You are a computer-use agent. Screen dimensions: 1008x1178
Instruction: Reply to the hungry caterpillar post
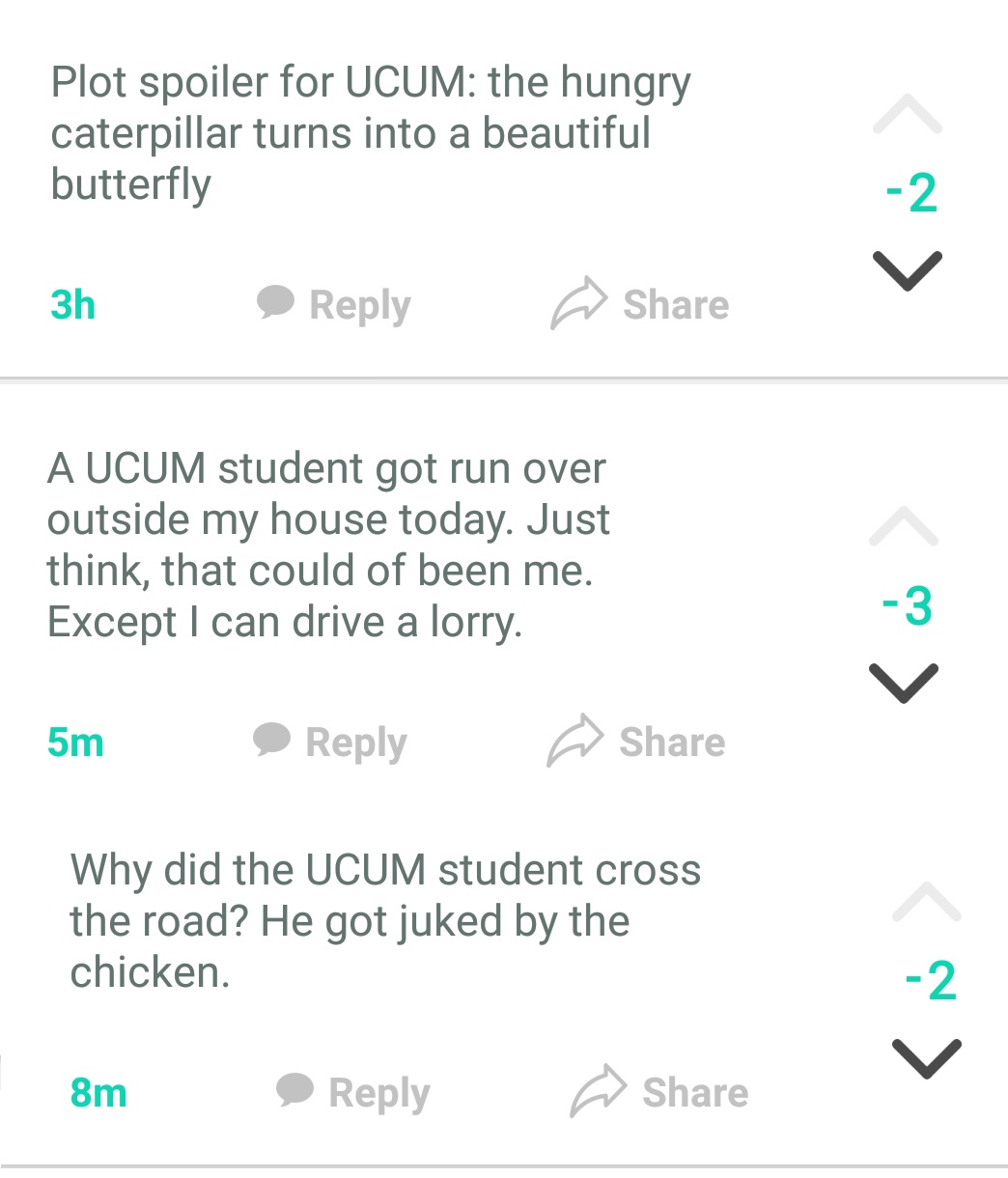point(334,304)
